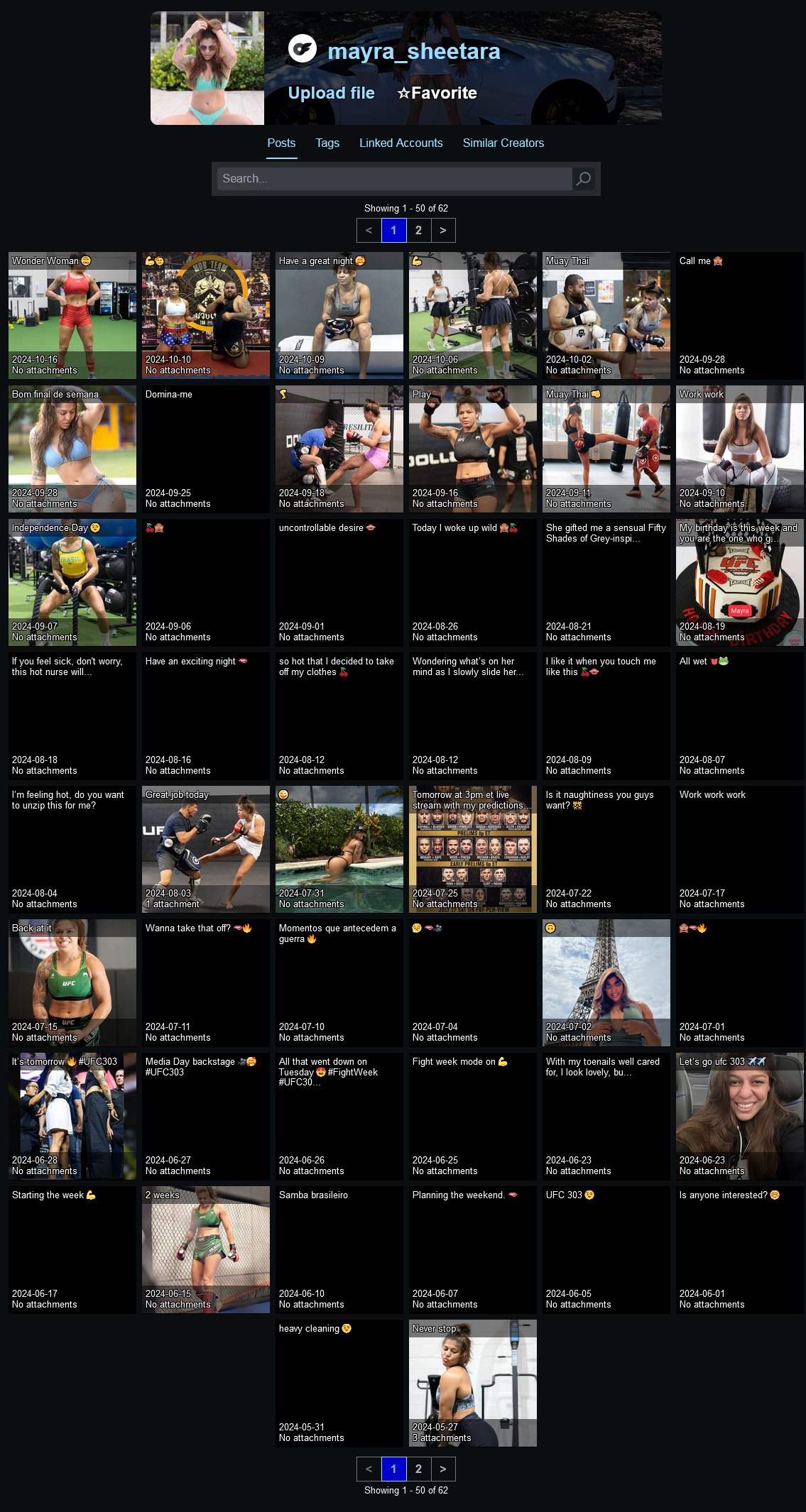The width and height of the screenshot is (806, 1512).
Task: Open the Call me post
Action: pos(740,315)
